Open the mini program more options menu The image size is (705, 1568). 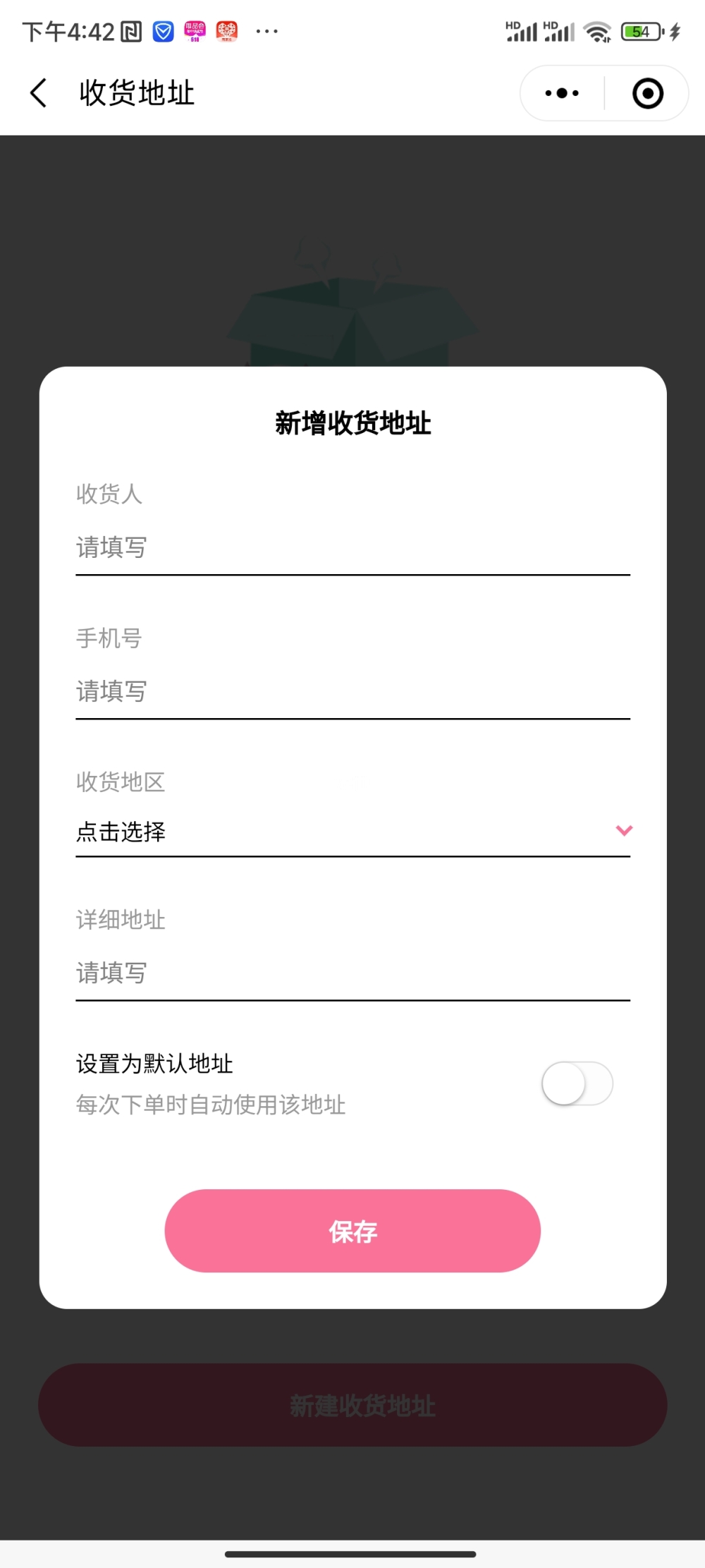pos(562,93)
